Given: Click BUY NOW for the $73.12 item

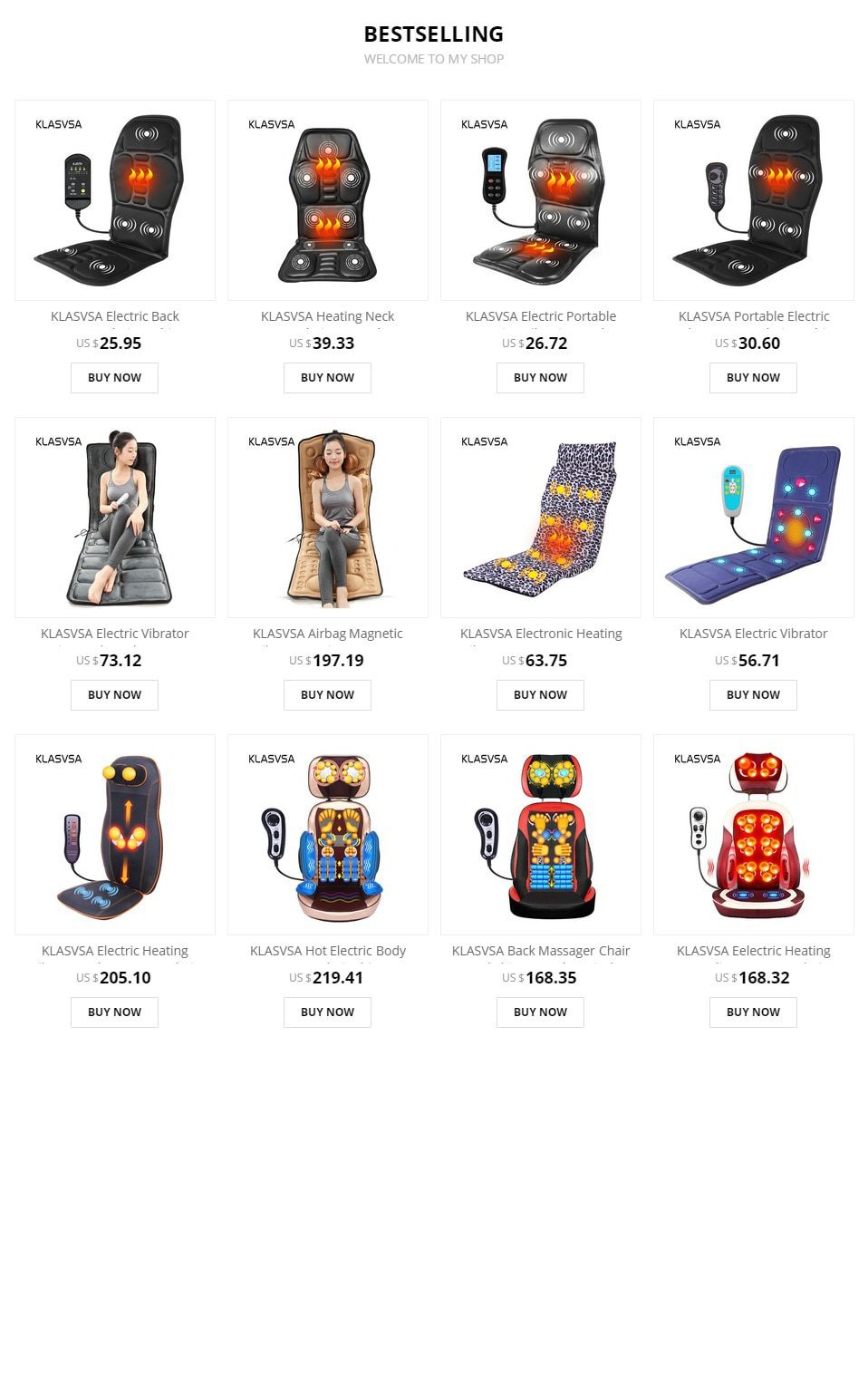Looking at the screenshot, I should [x=114, y=695].
